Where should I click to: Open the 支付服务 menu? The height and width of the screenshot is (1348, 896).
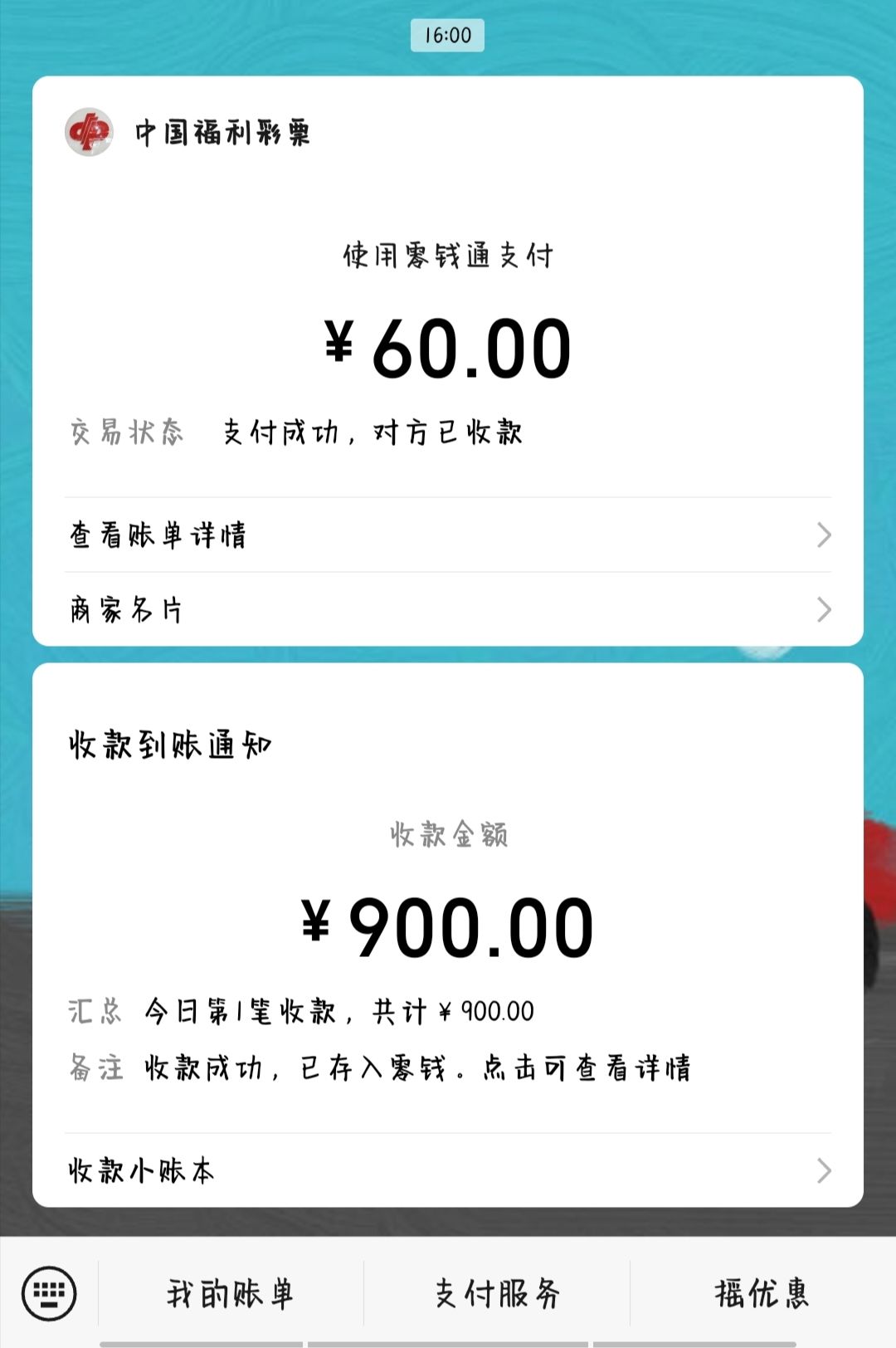[x=497, y=1293]
